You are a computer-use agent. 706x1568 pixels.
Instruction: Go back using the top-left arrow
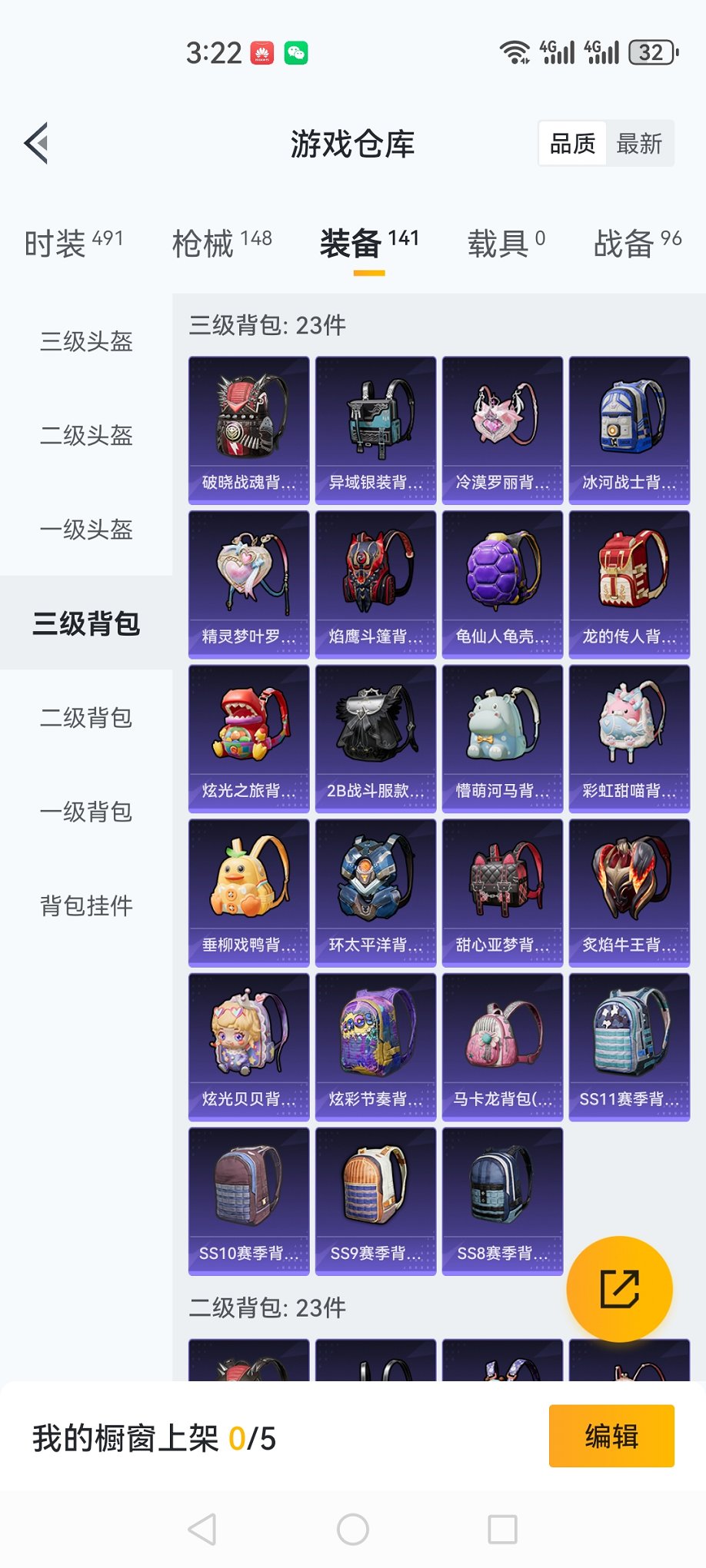pos(37,143)
